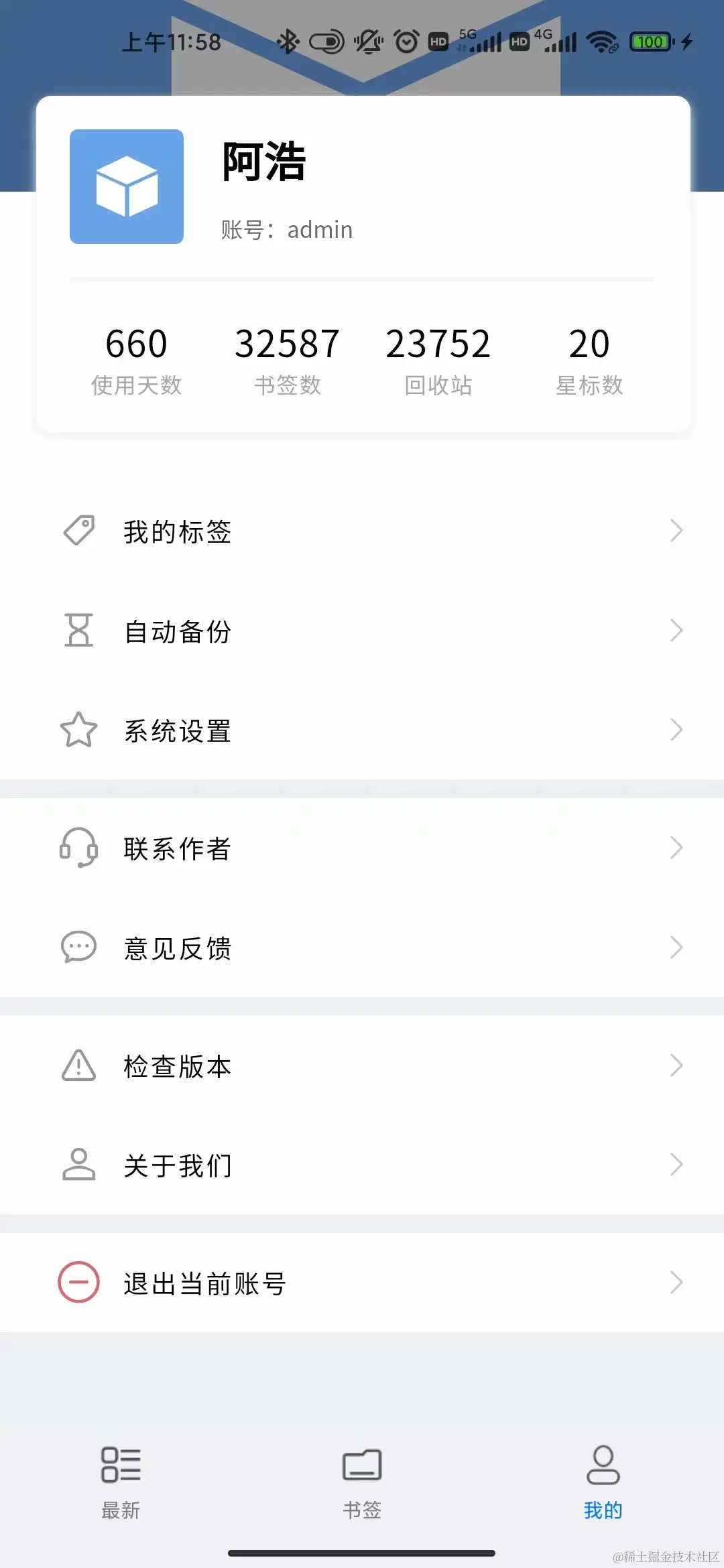
Task: Tap the blue cube profile avatar
Action: 126,188
